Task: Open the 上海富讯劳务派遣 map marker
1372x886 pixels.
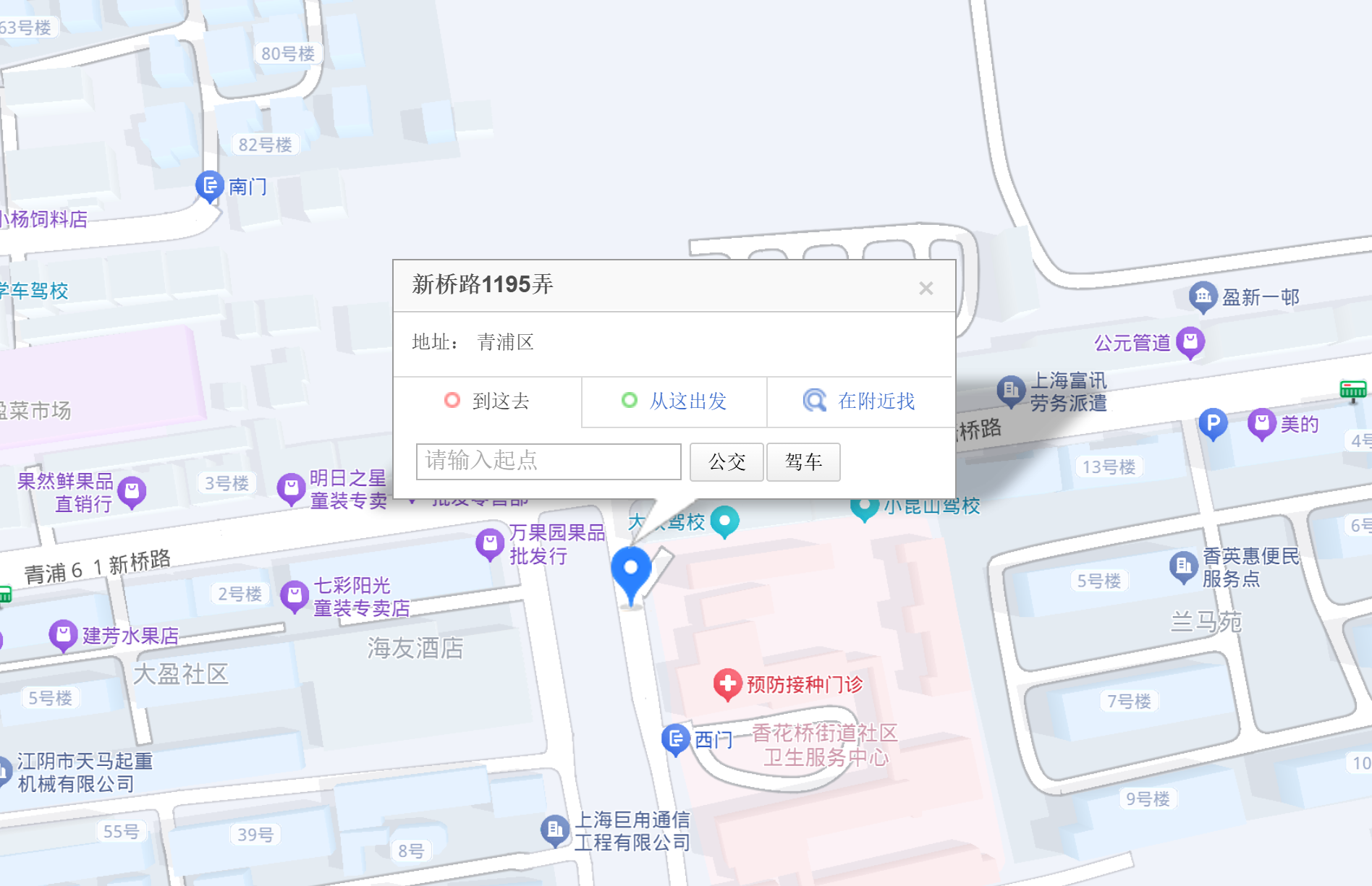Action: point(1011,391)
